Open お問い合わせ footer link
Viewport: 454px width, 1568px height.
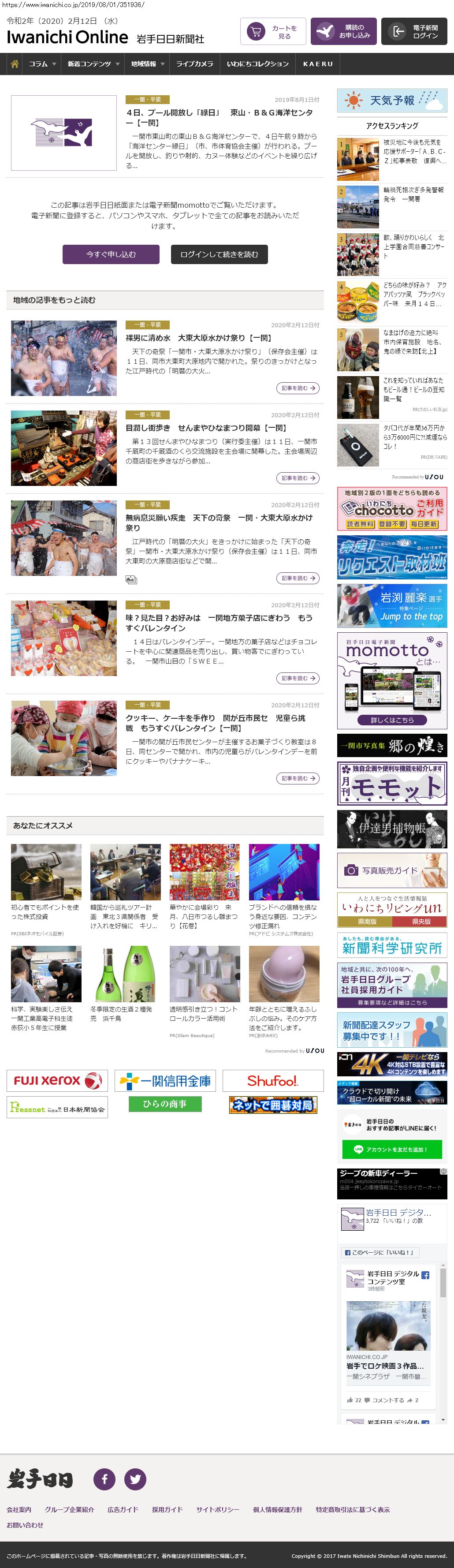tap(25, 1524)
